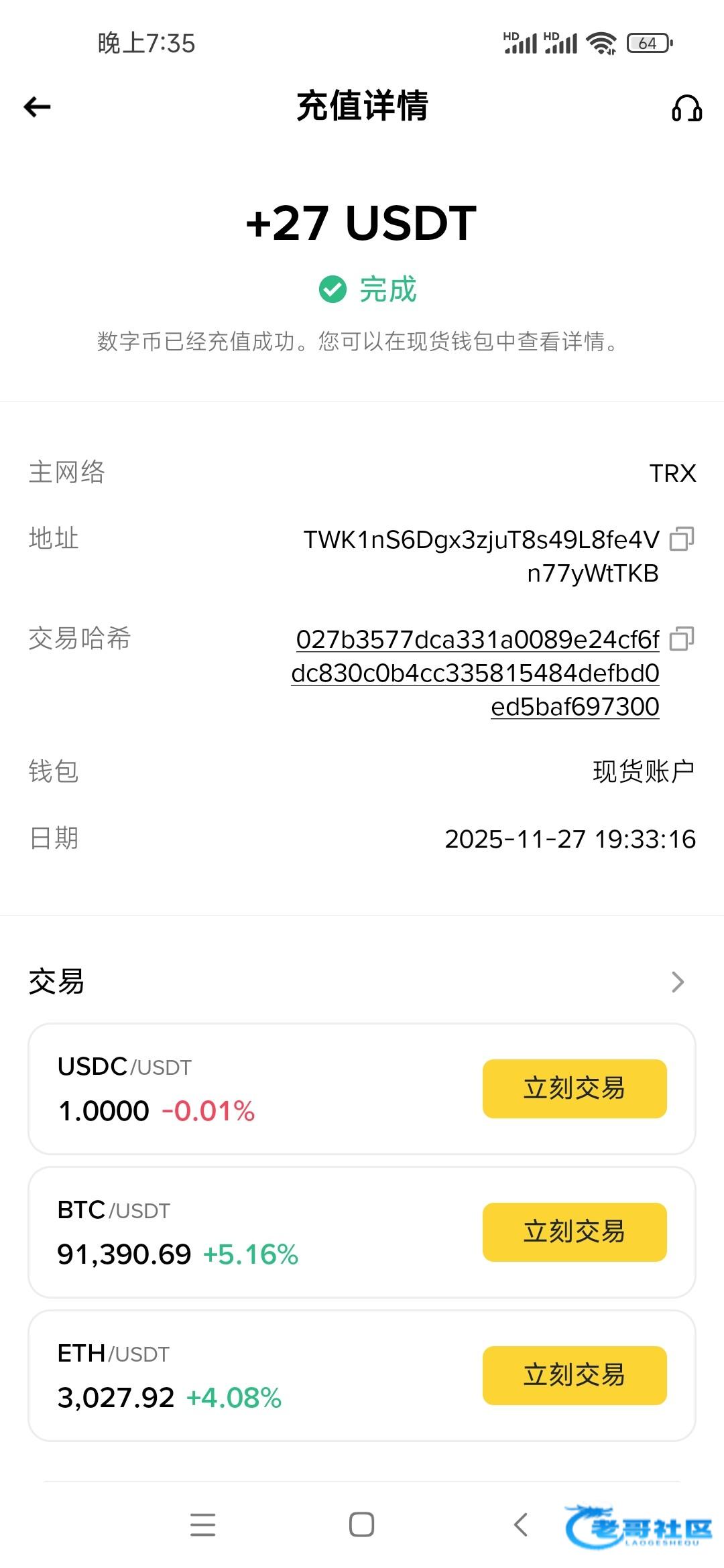
Task: Start trading ETH/USDT now
Action: point(575,1376)
